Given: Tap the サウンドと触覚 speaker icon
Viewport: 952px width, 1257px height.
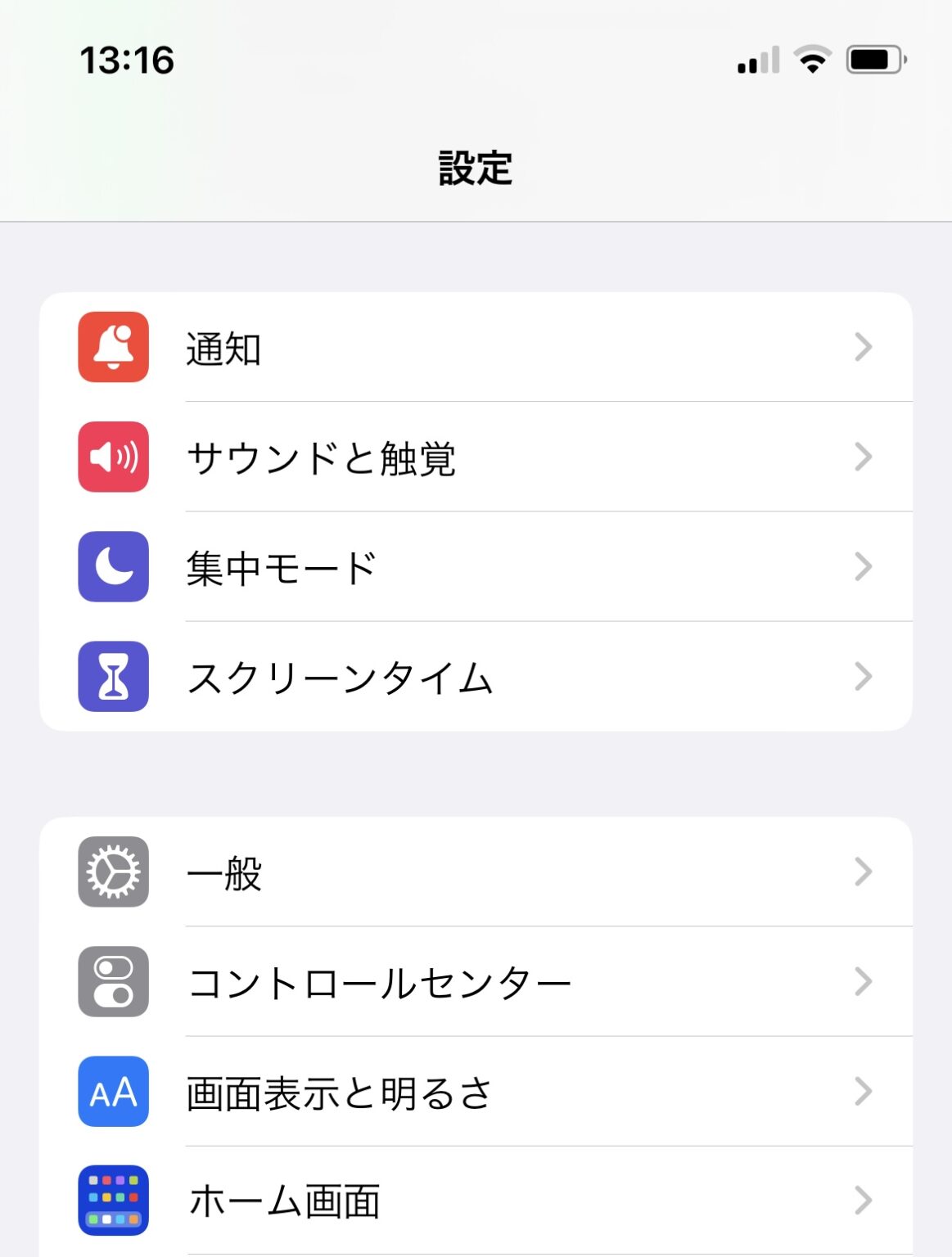Looking at the screenshot, I should [x=113, y=457].
